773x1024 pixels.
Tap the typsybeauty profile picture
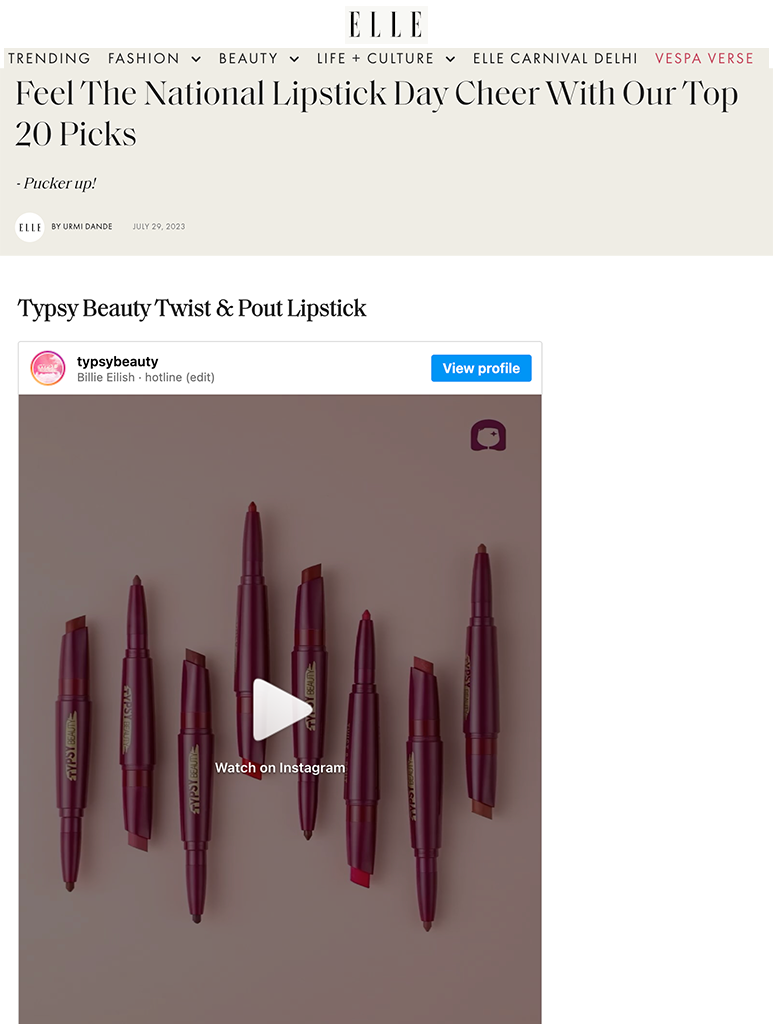48,368
